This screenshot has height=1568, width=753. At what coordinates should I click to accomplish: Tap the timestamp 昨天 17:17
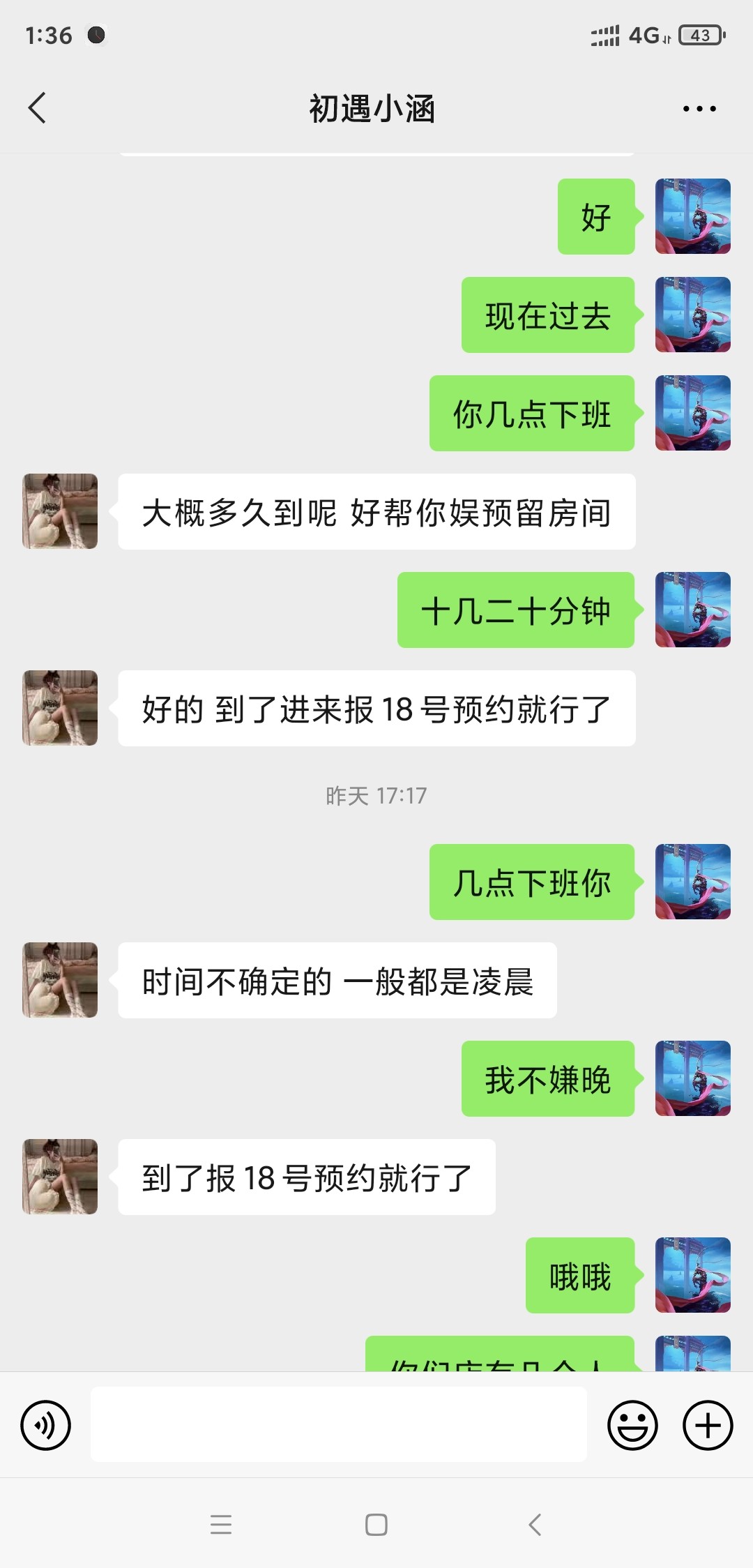376,794
